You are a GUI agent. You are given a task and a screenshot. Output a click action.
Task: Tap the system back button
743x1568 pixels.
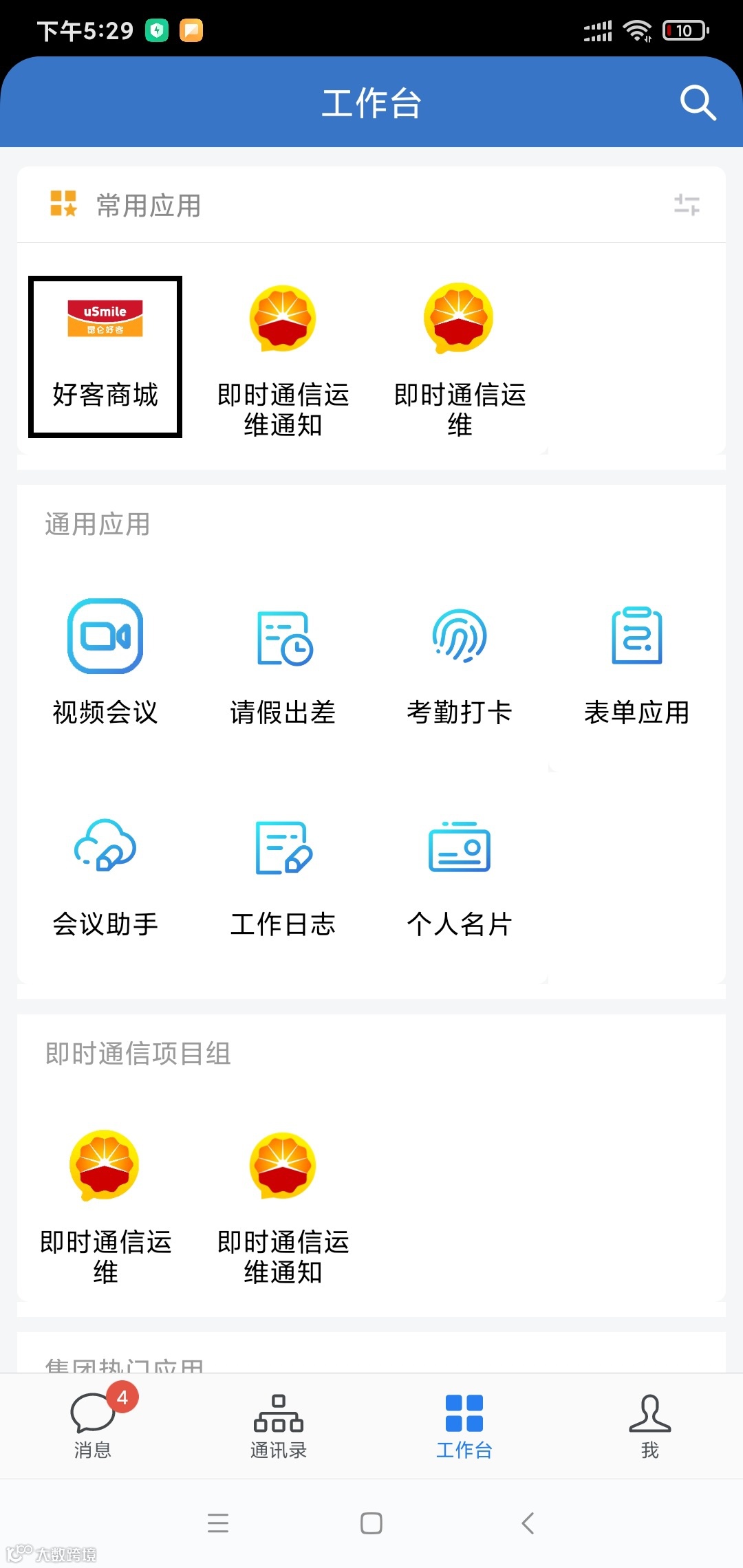tap(528, 1523)
